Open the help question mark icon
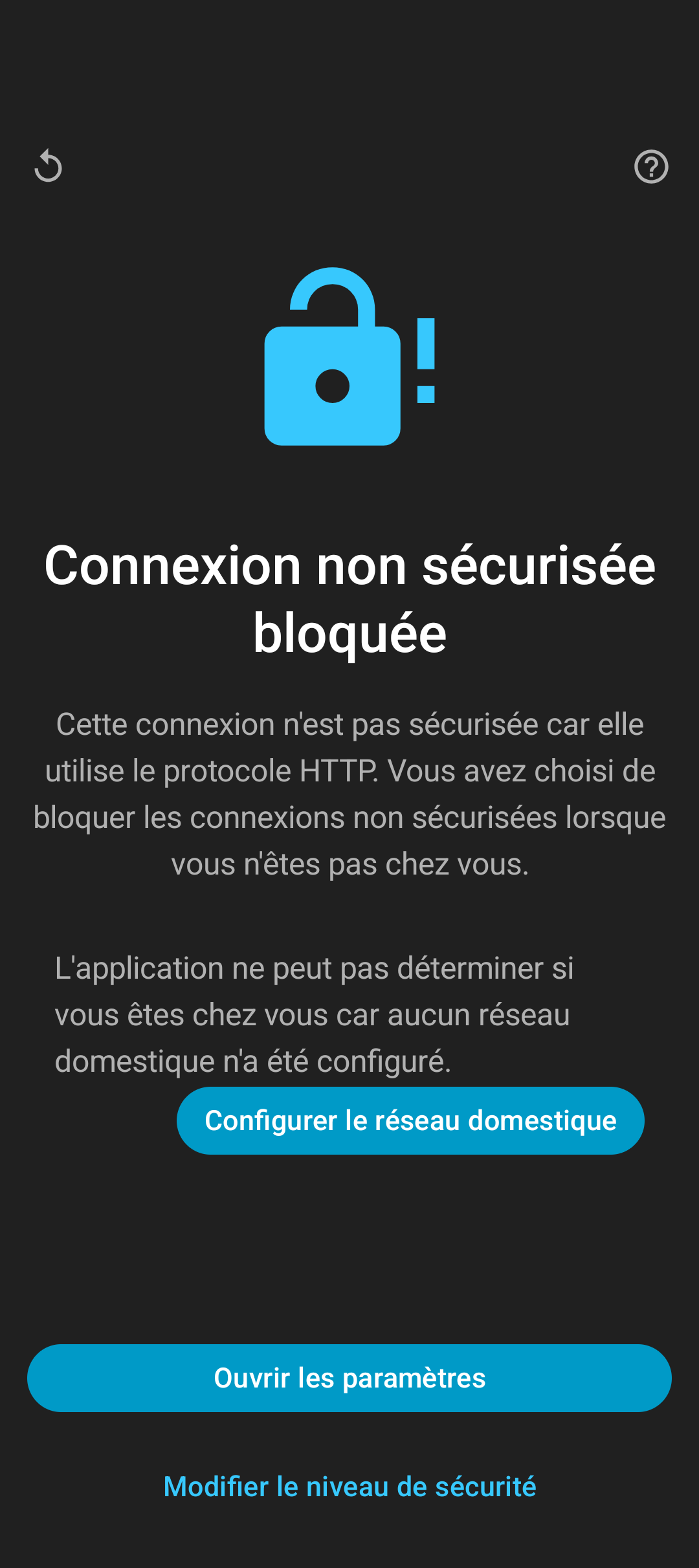The width and height of the screenshot is (699, 1568). [650, 166]
